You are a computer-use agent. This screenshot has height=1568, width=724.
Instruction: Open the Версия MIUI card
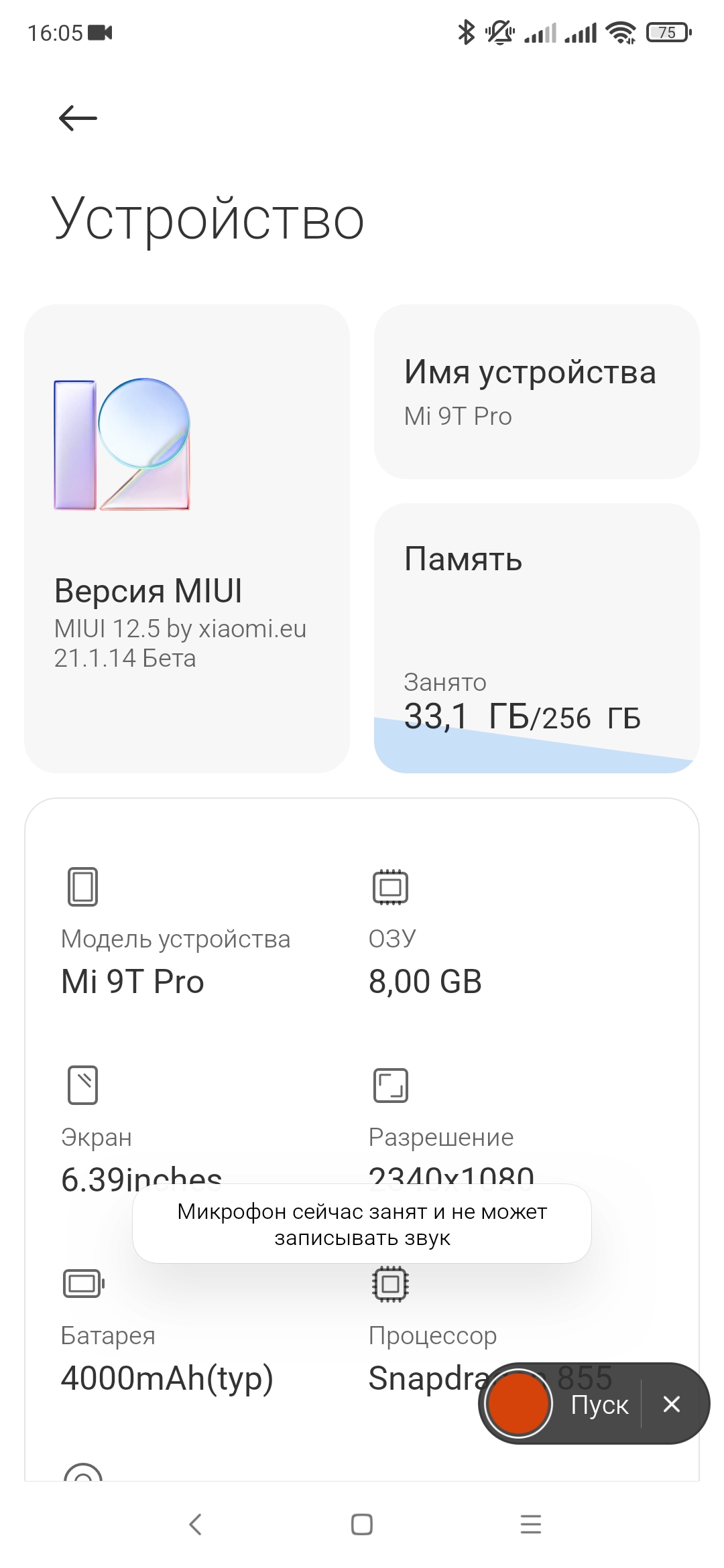pos(187,539)
